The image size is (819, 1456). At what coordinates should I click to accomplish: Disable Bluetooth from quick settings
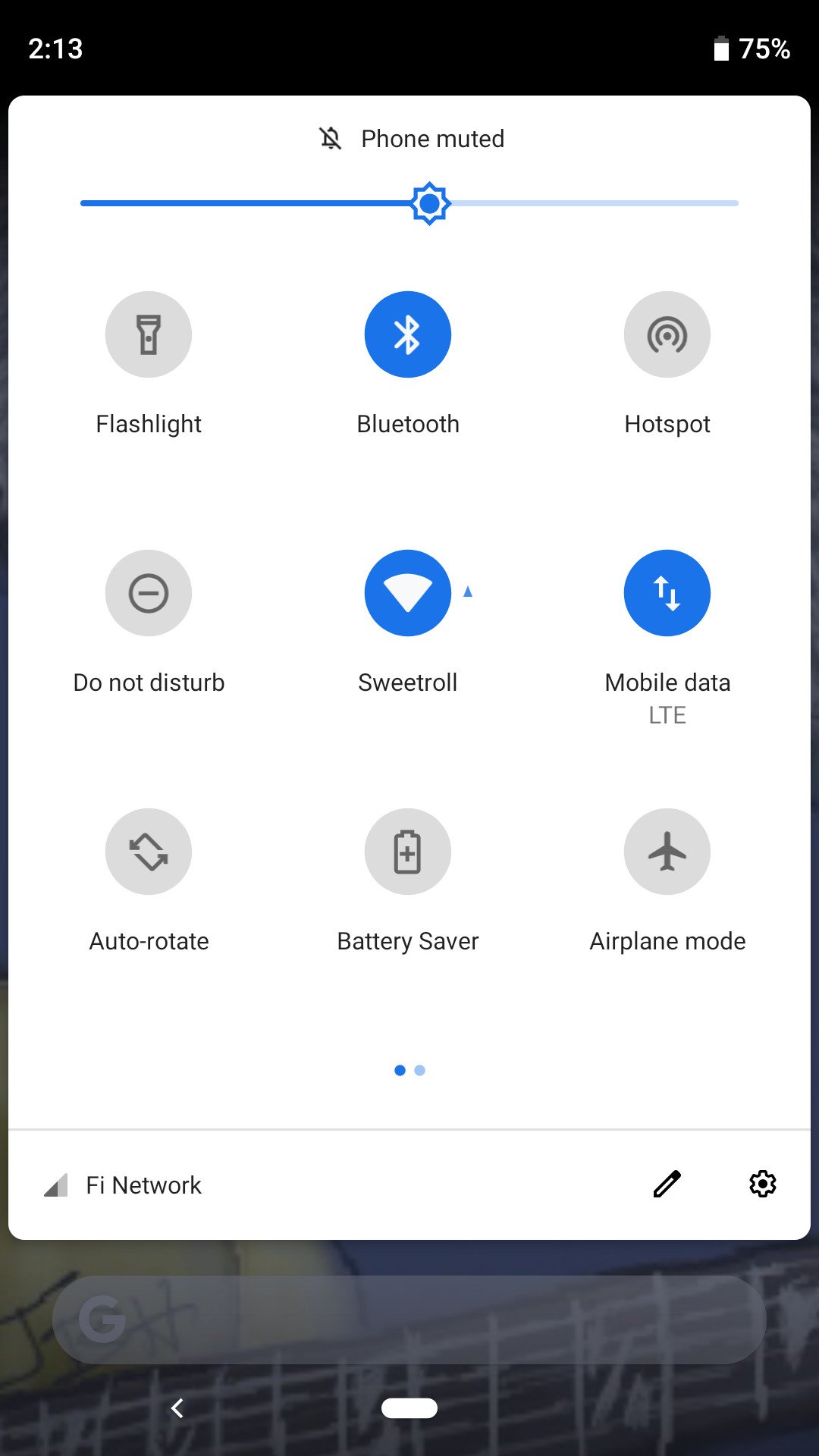[x=408, y=334]
